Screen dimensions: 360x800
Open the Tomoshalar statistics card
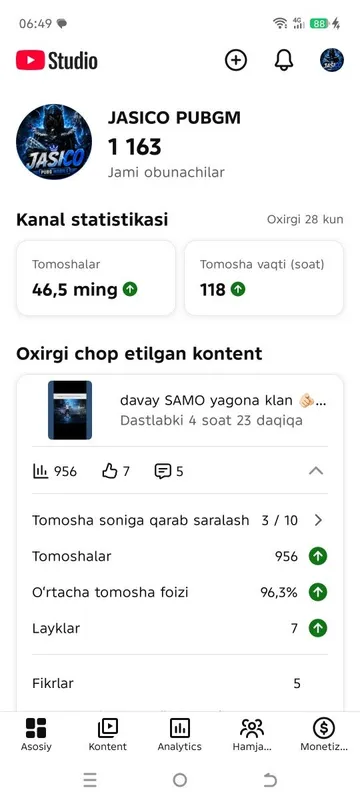coord(96,278)
